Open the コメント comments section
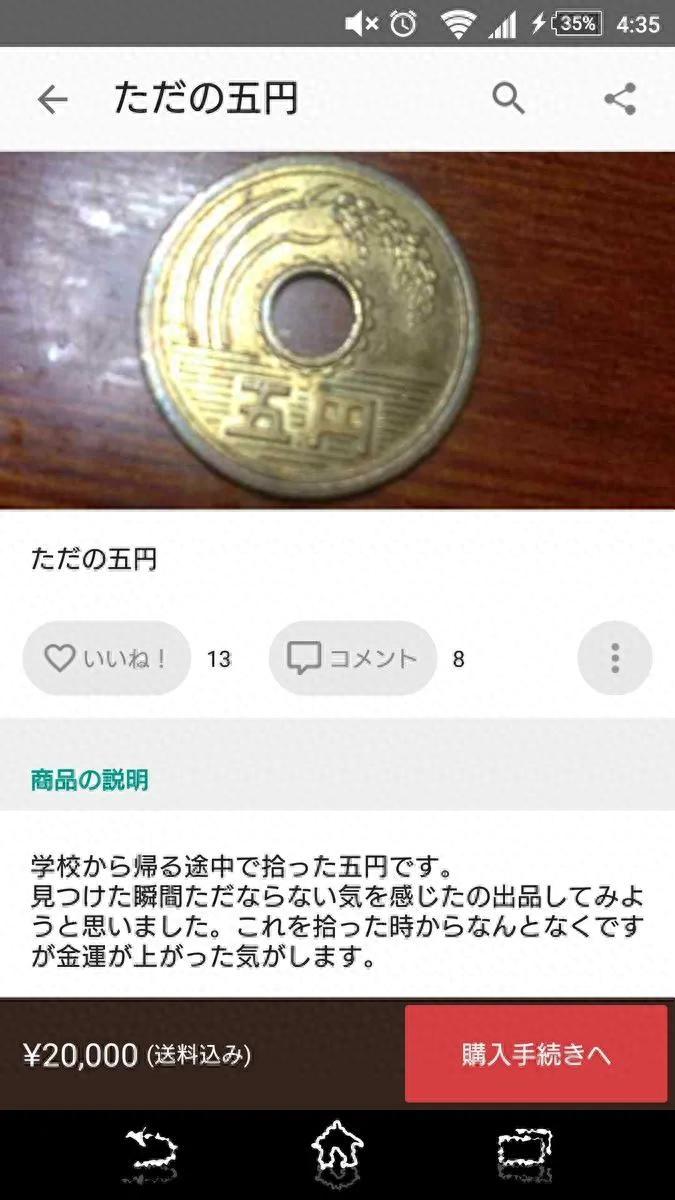 (352, 658)
